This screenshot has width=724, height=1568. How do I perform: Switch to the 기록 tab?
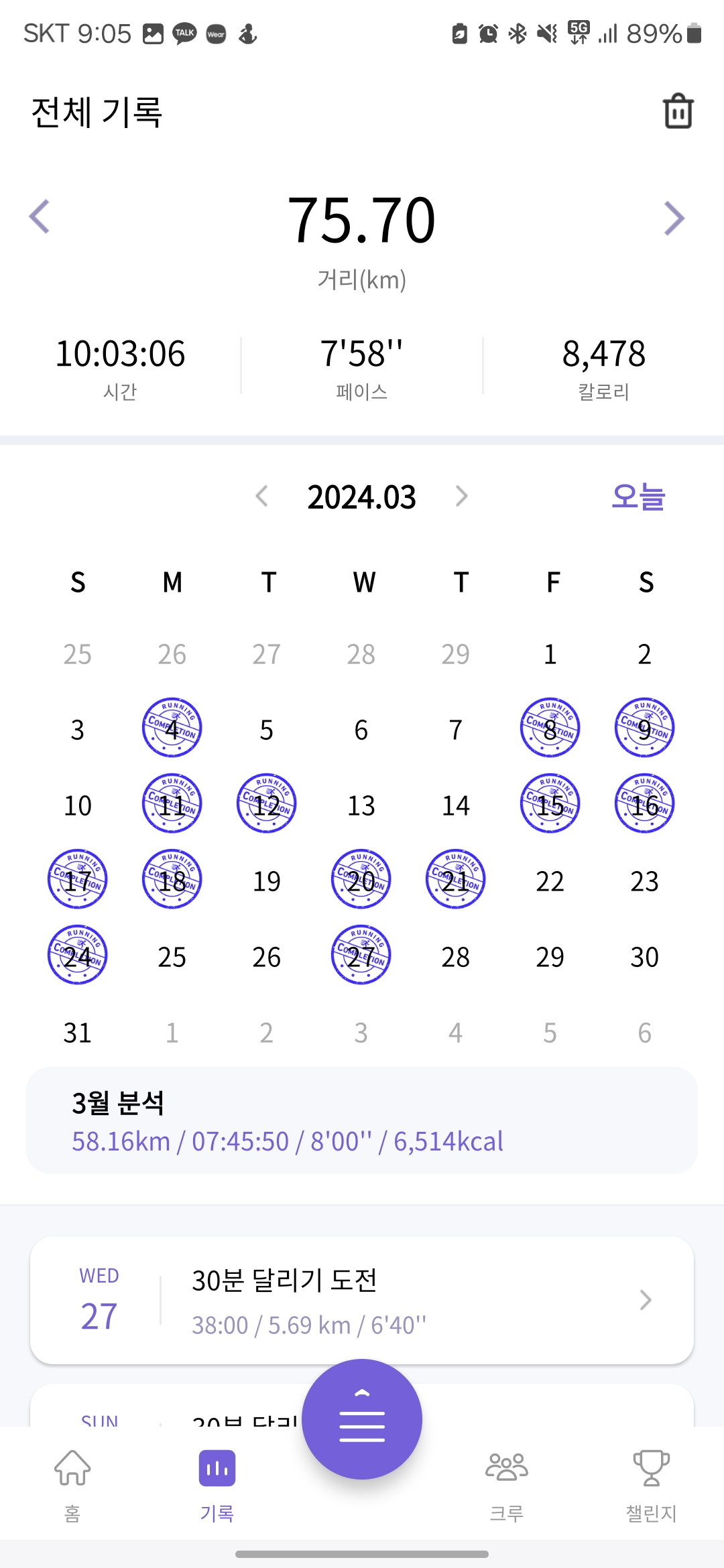tap(217, 1484)
